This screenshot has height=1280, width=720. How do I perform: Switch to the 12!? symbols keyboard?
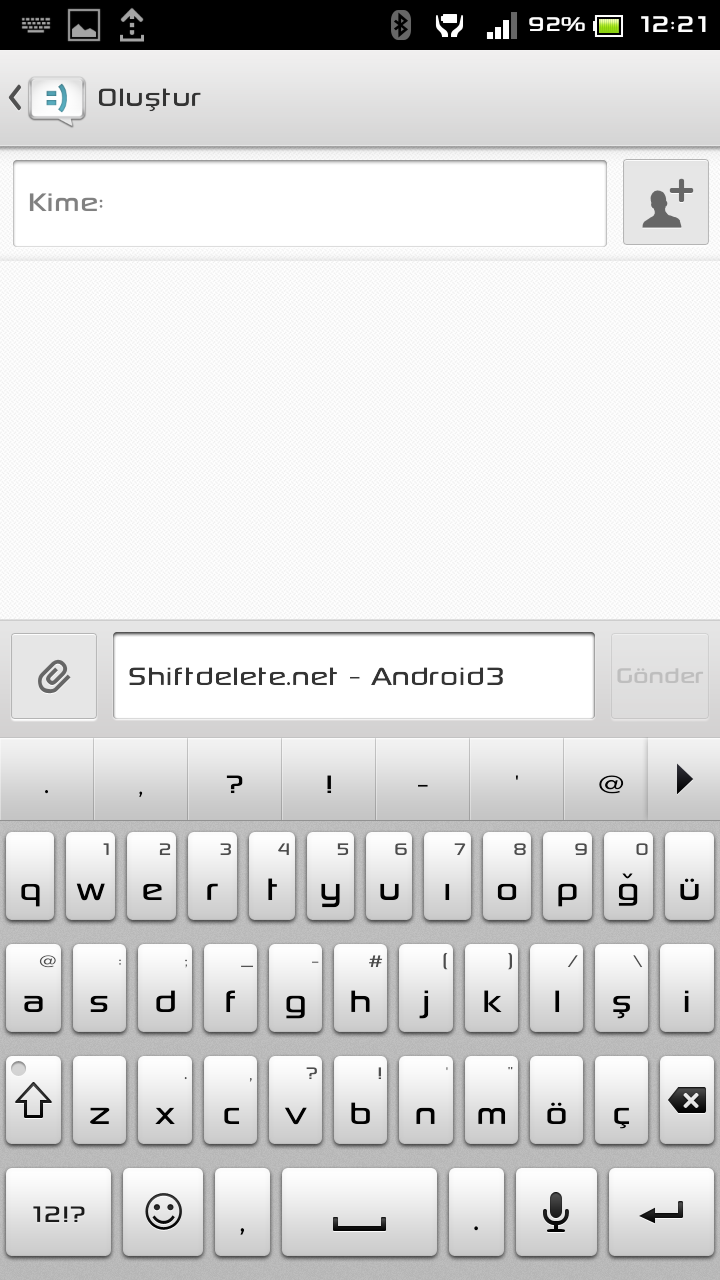59,1213
